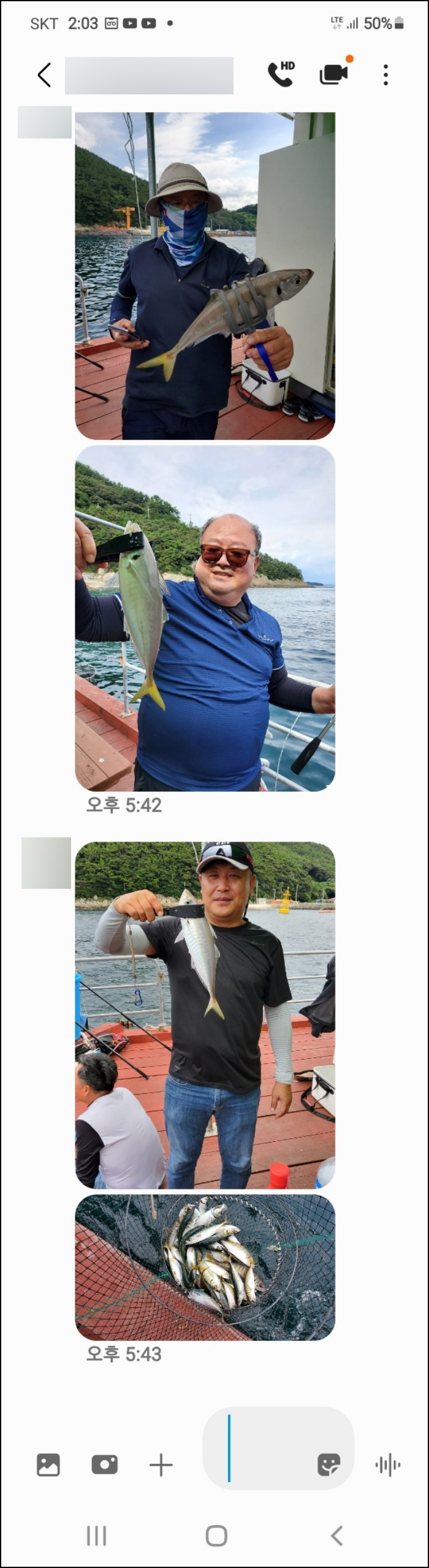Record a voice message
This screenshot has height=1568, width=429.
(388, 1466)
